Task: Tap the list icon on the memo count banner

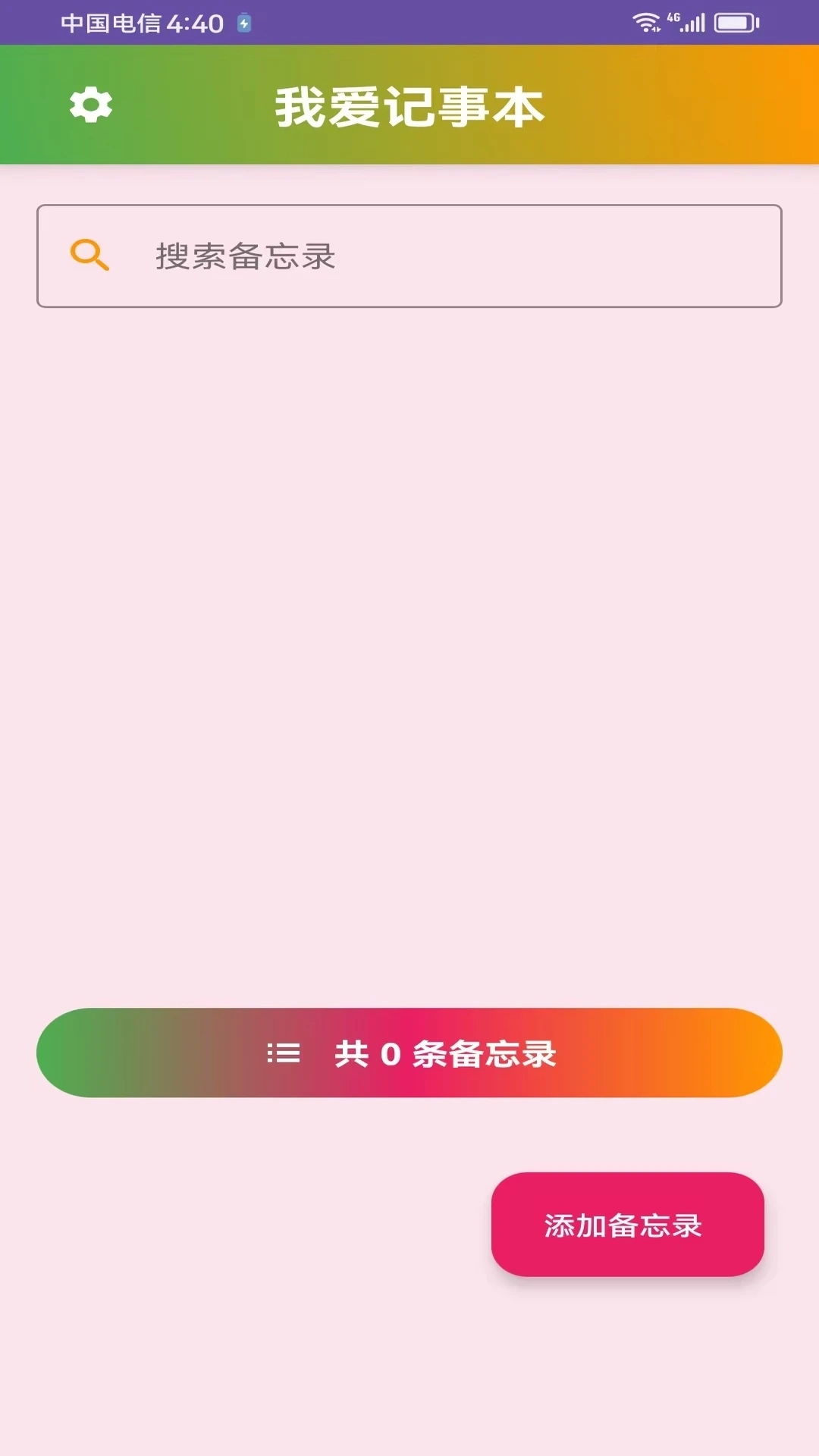Action: coord(284,1054)
